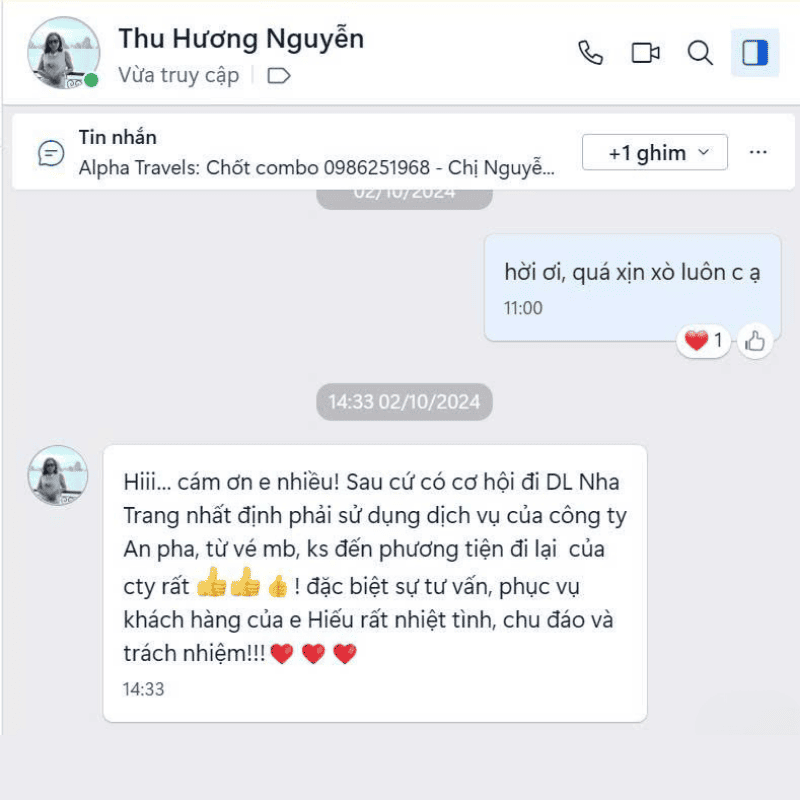The width and height of the screenshot is (800, 800).
Task: Start a voice call with Thu Hương Nguyễn
Action: click(x=591, y=53)
